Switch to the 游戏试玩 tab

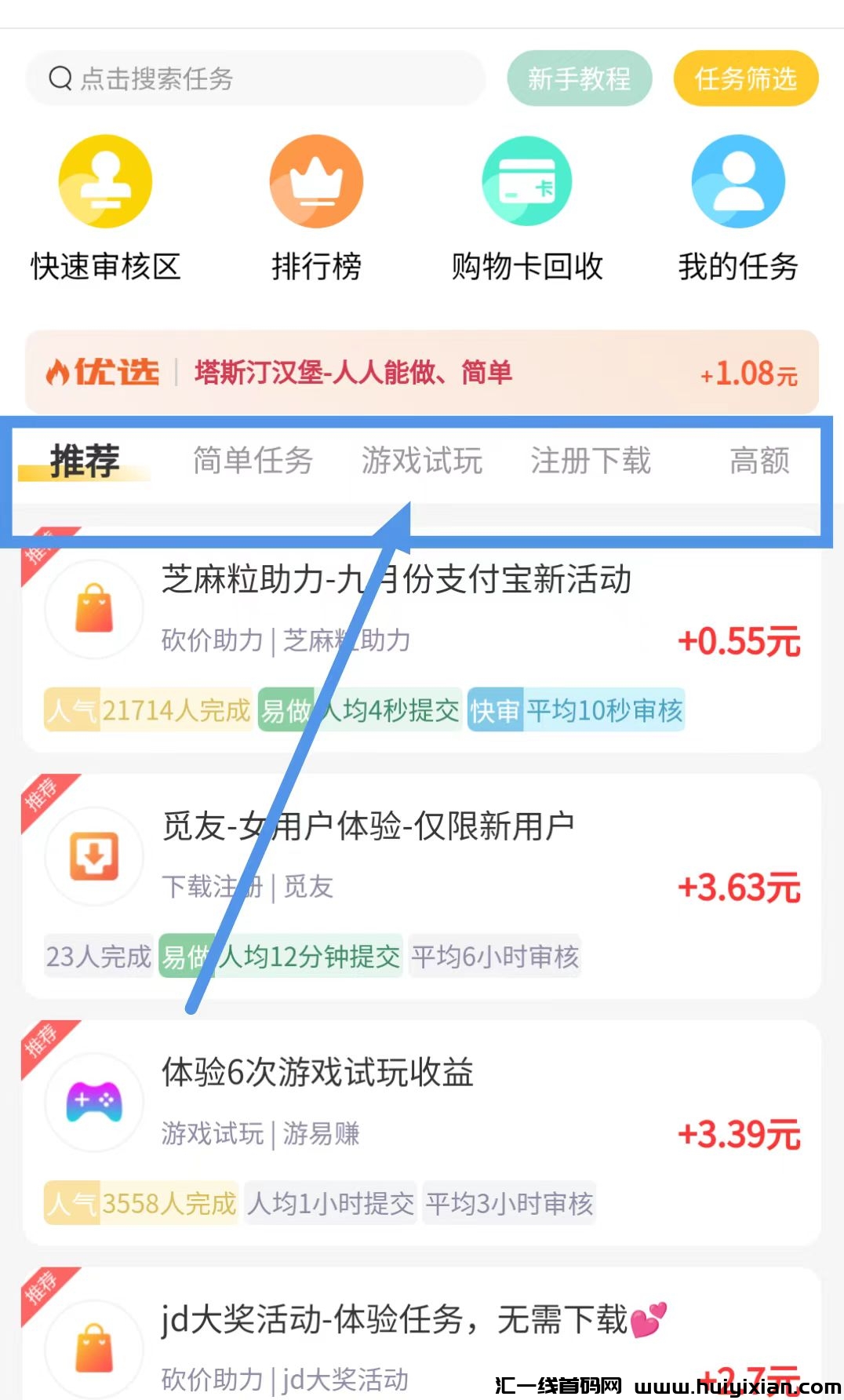(421, 462)
